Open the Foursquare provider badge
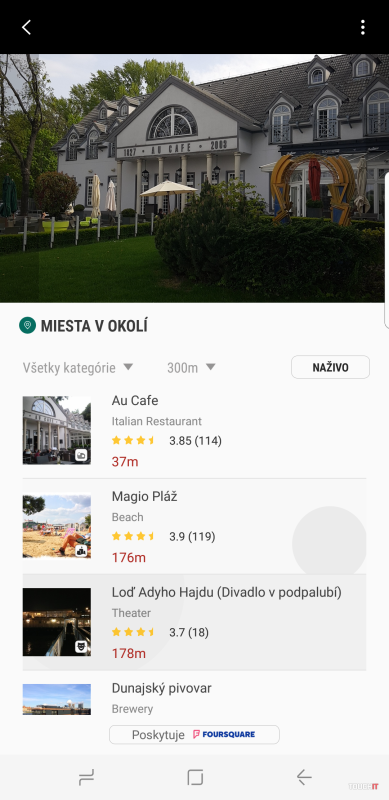The height and width of the screenshot is (800, 389). (194, 735)
